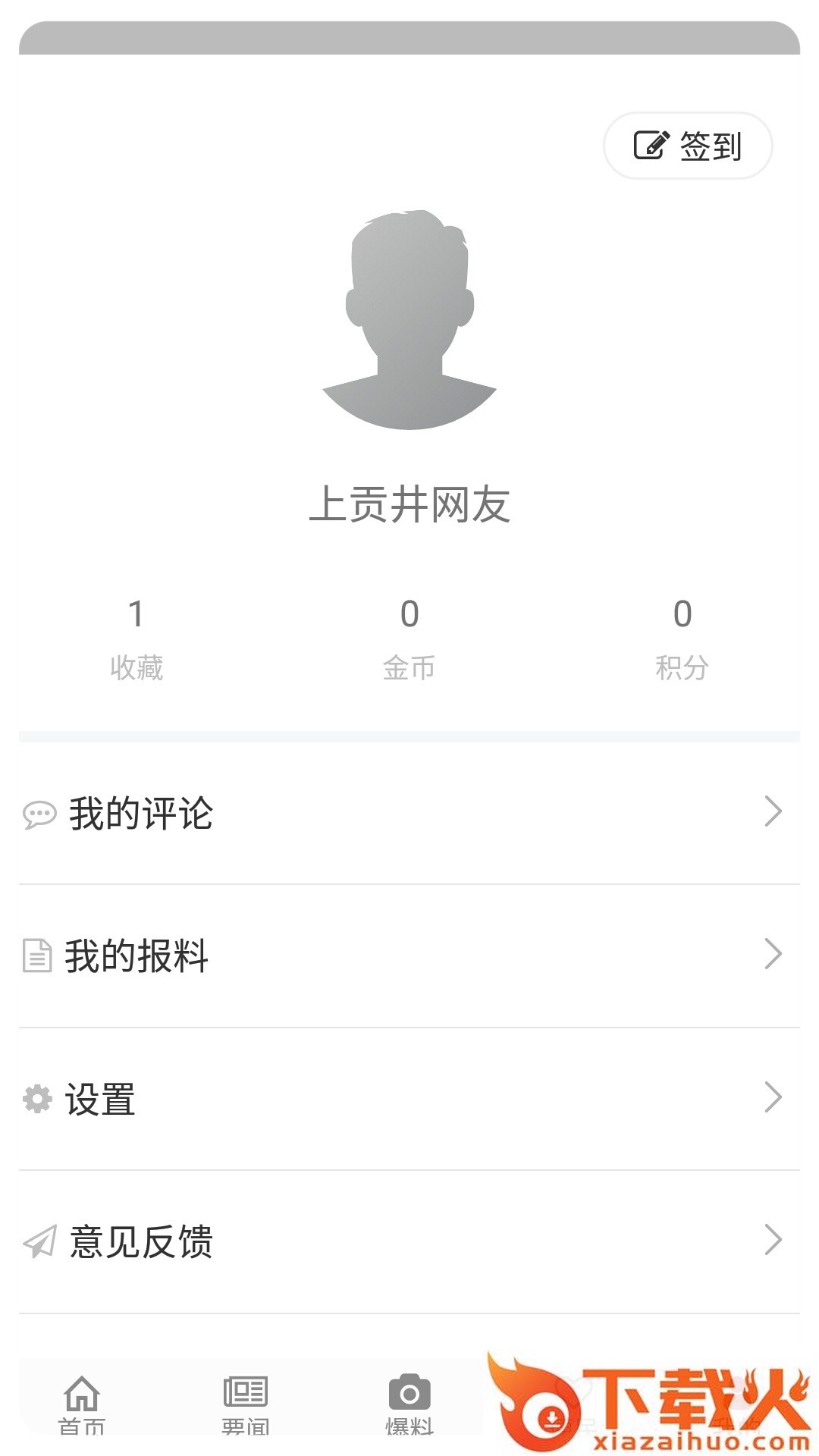Tap the 签到 check-in button
Screen dimensions: 819x1456
point(688,146)
